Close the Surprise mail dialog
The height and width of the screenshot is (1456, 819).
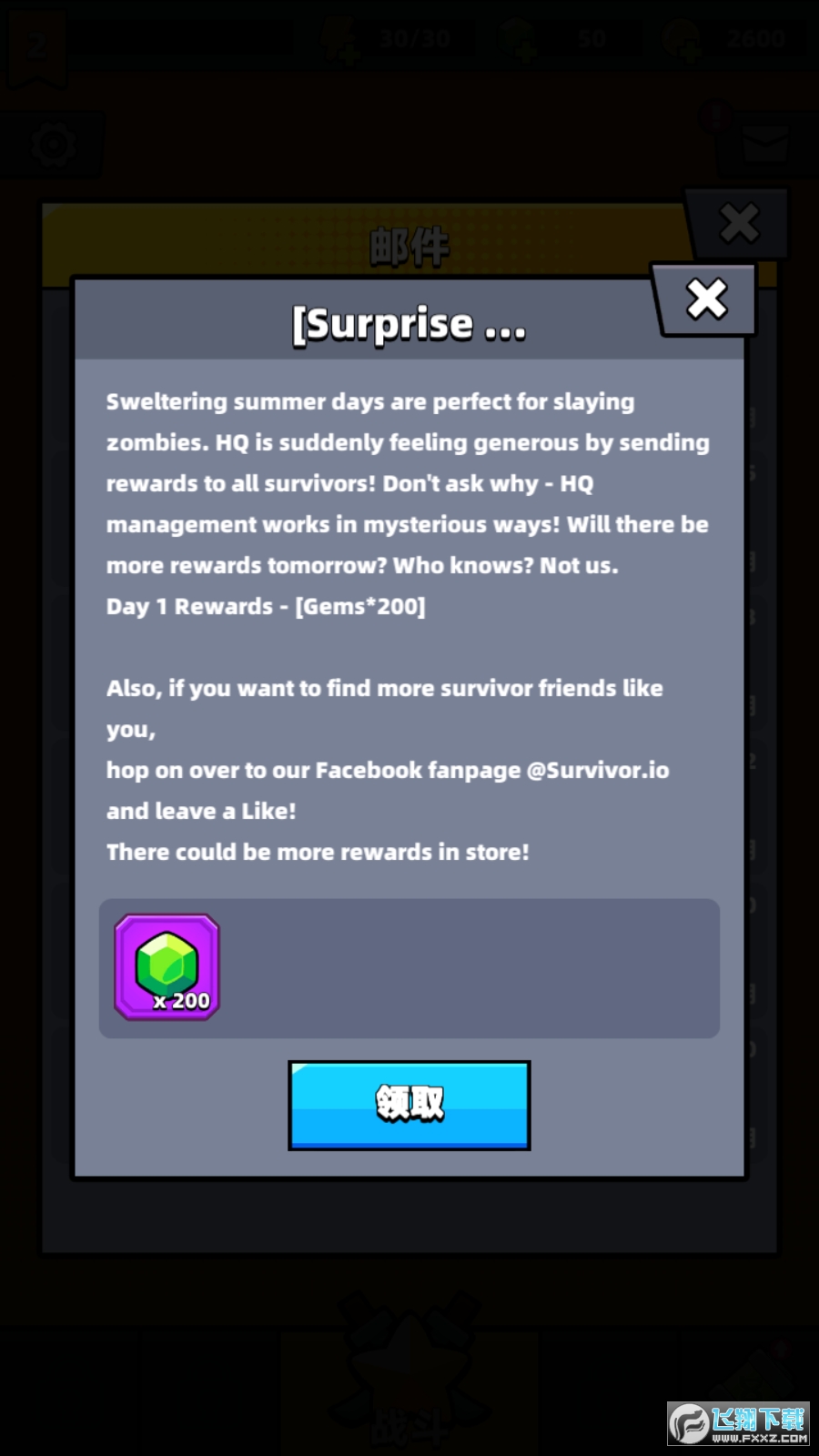(x=706, y=298)
